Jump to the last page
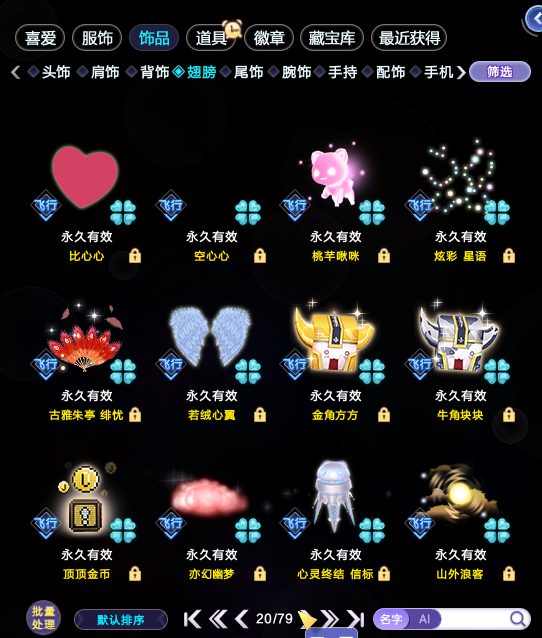 pos(356,619)
